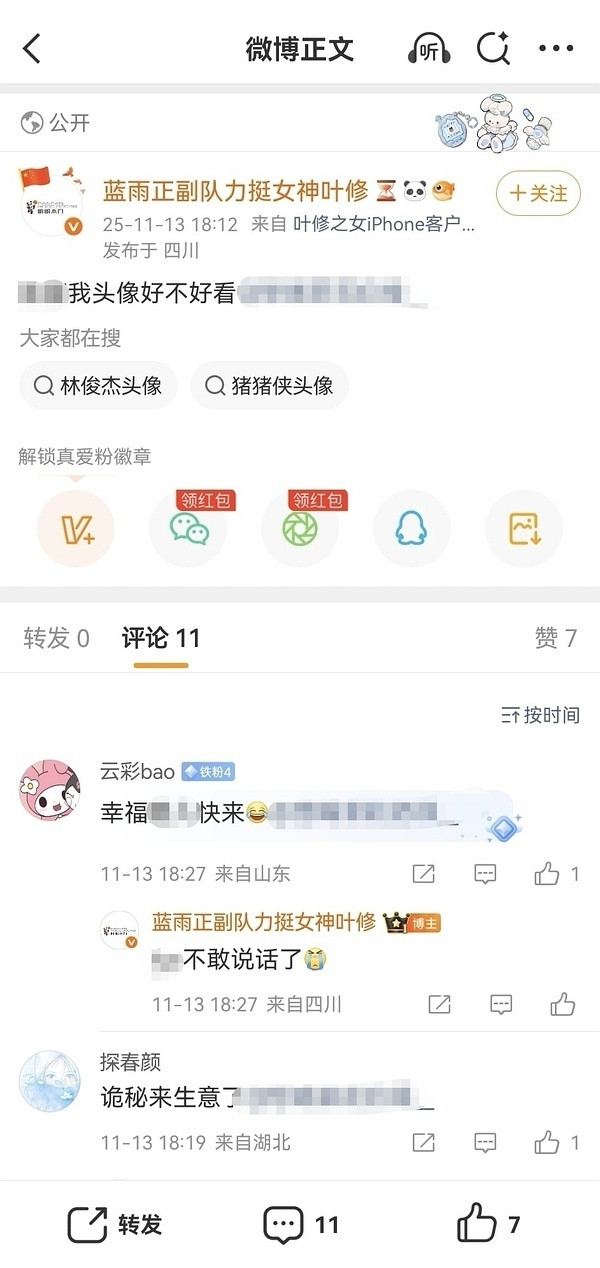600x1268 pixels.
Task: Search 猪猪侠头像 suggestion chip
Action: 269,385
